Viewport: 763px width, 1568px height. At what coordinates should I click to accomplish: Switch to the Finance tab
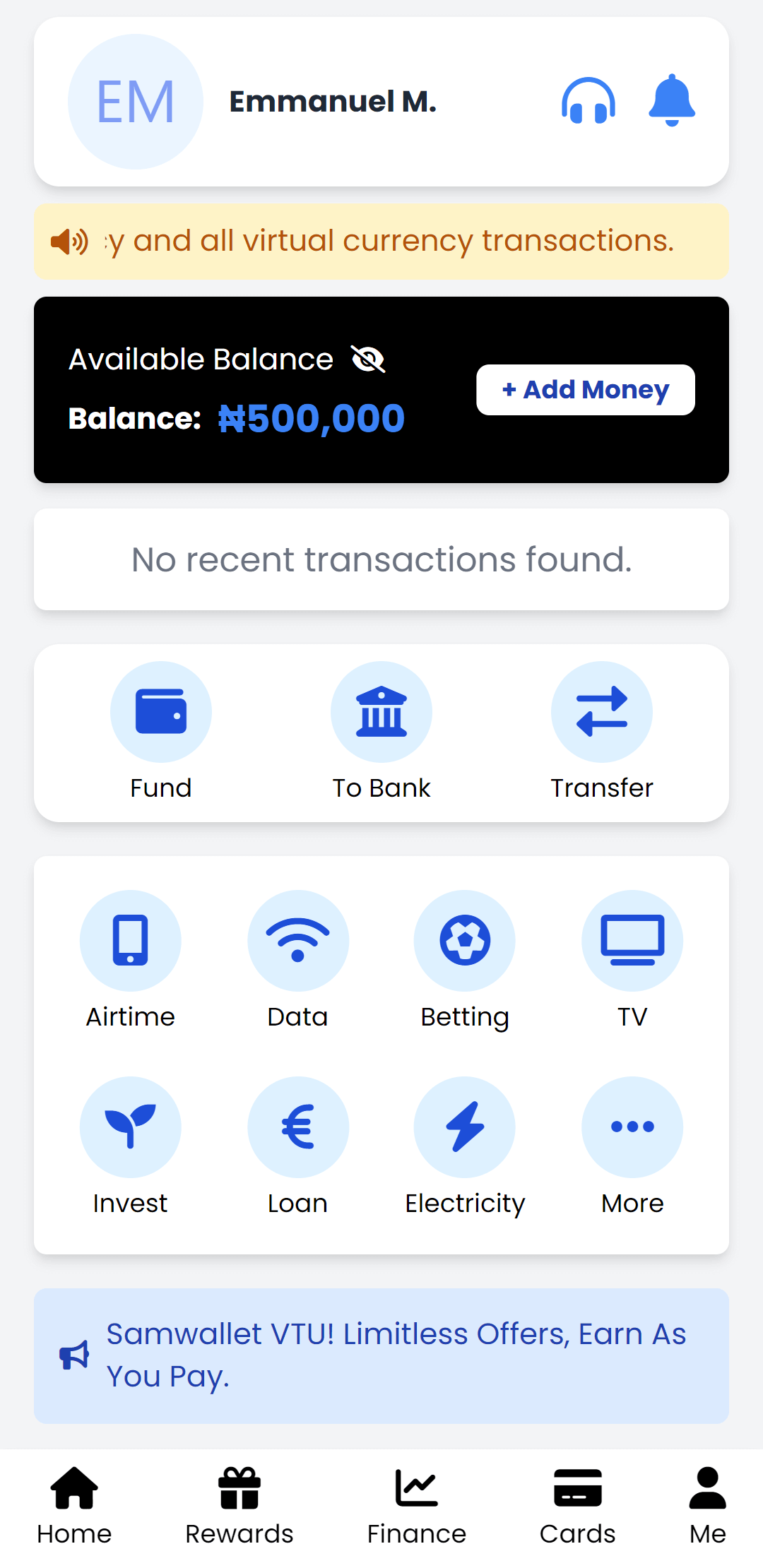pos(417,1507)
